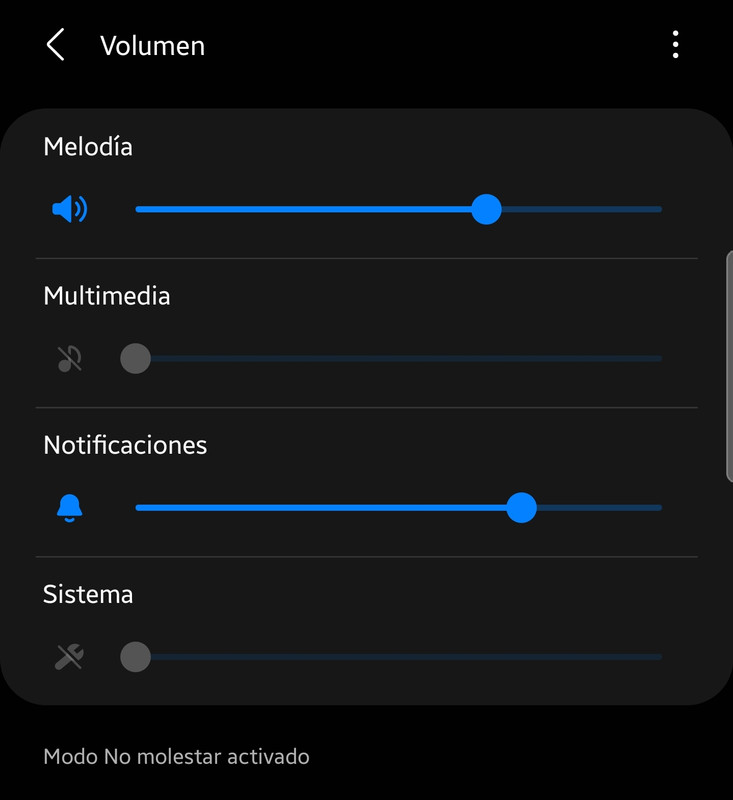Mute ringtone via Melodía speaker icon
The height and width of the screenshot is (800, 733).
69,209
